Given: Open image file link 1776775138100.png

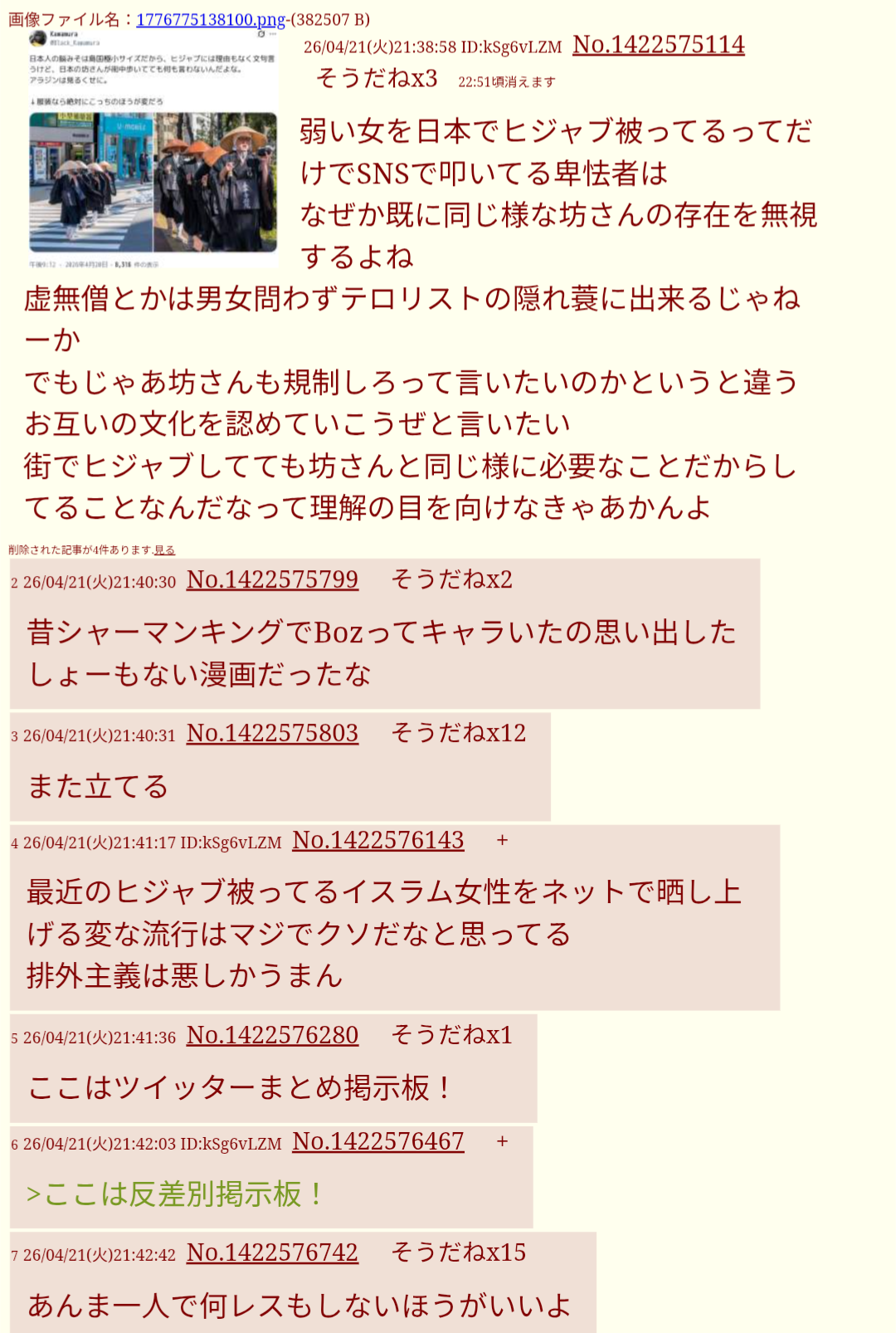Looking at the screenshot, I should [210, 19].
